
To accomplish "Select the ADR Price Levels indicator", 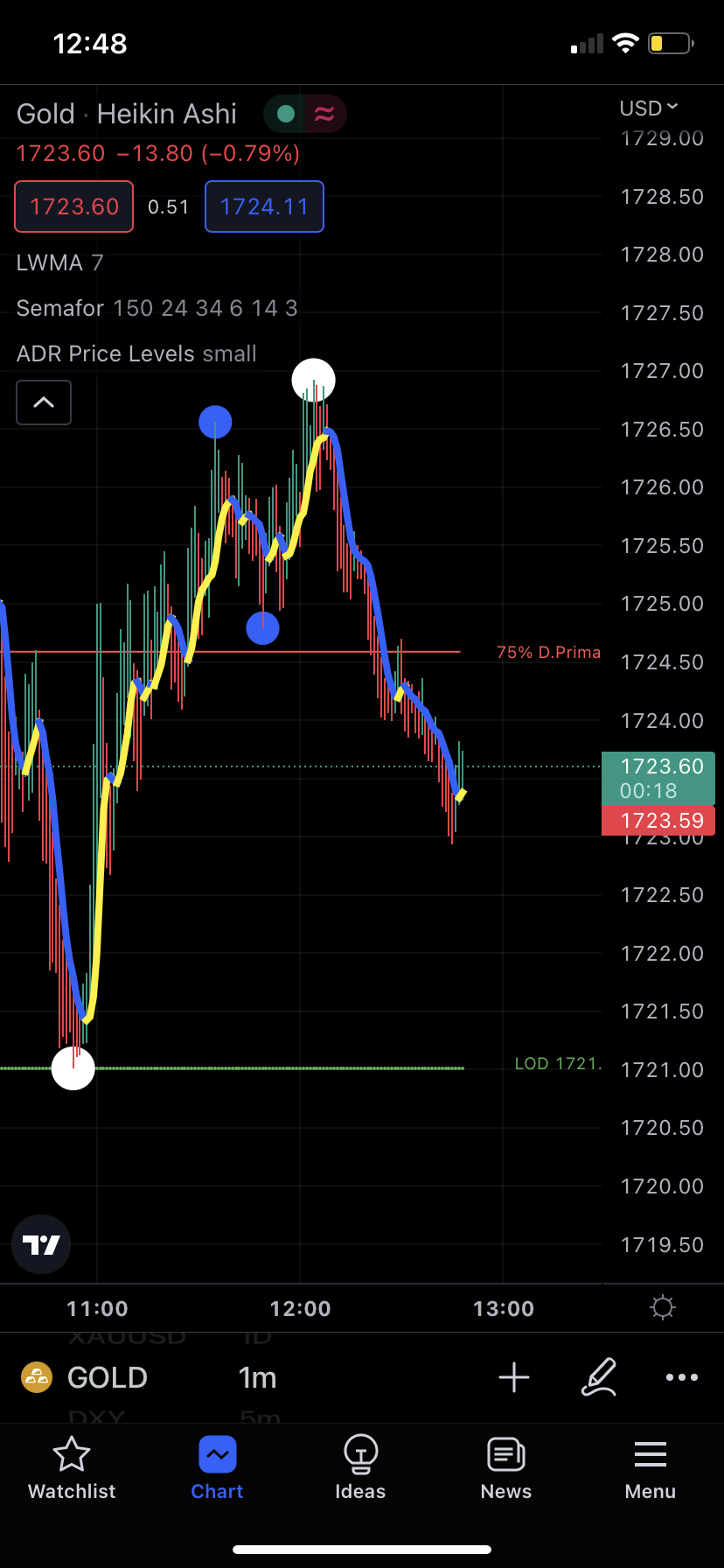I will pyautogui.click(x=136, y=353).
